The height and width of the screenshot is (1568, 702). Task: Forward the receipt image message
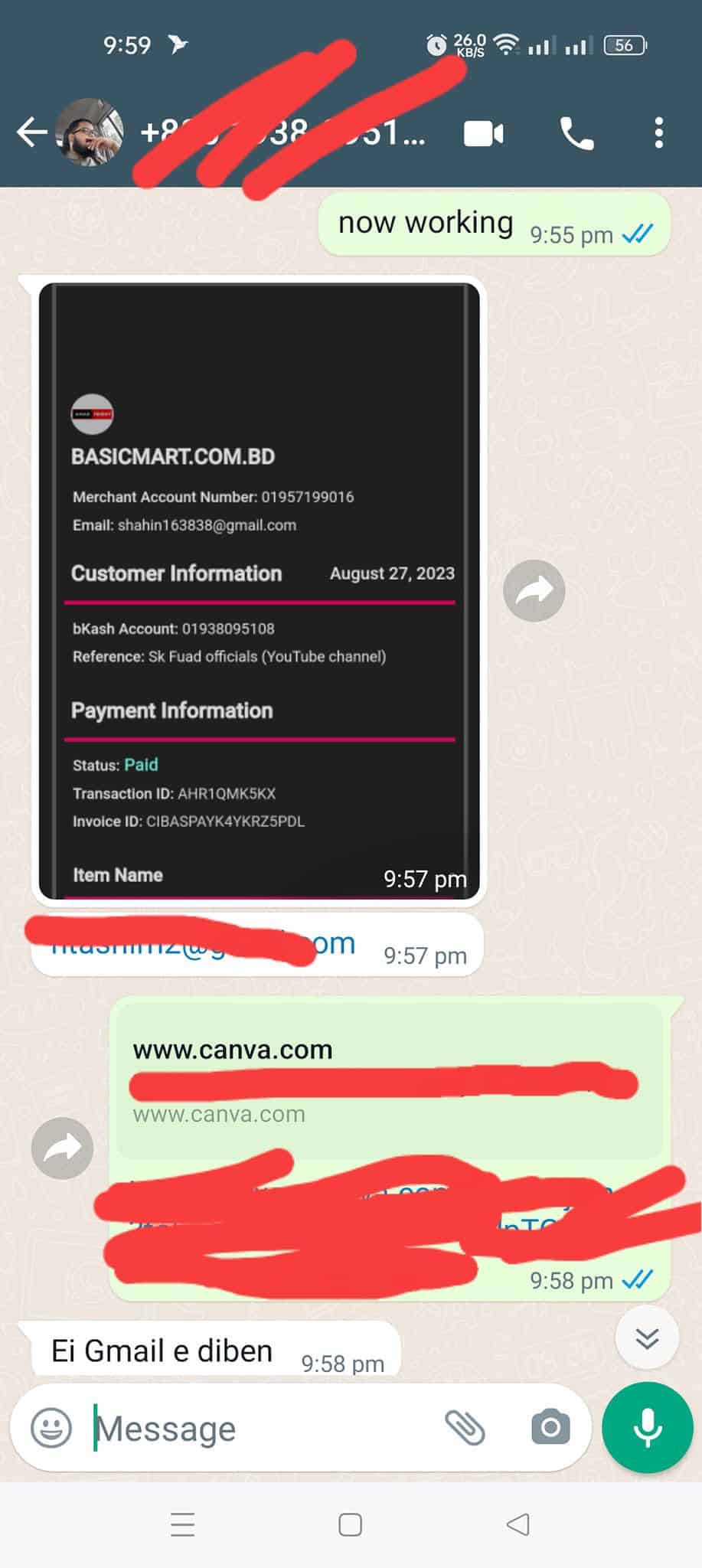[x=534, y=591]
